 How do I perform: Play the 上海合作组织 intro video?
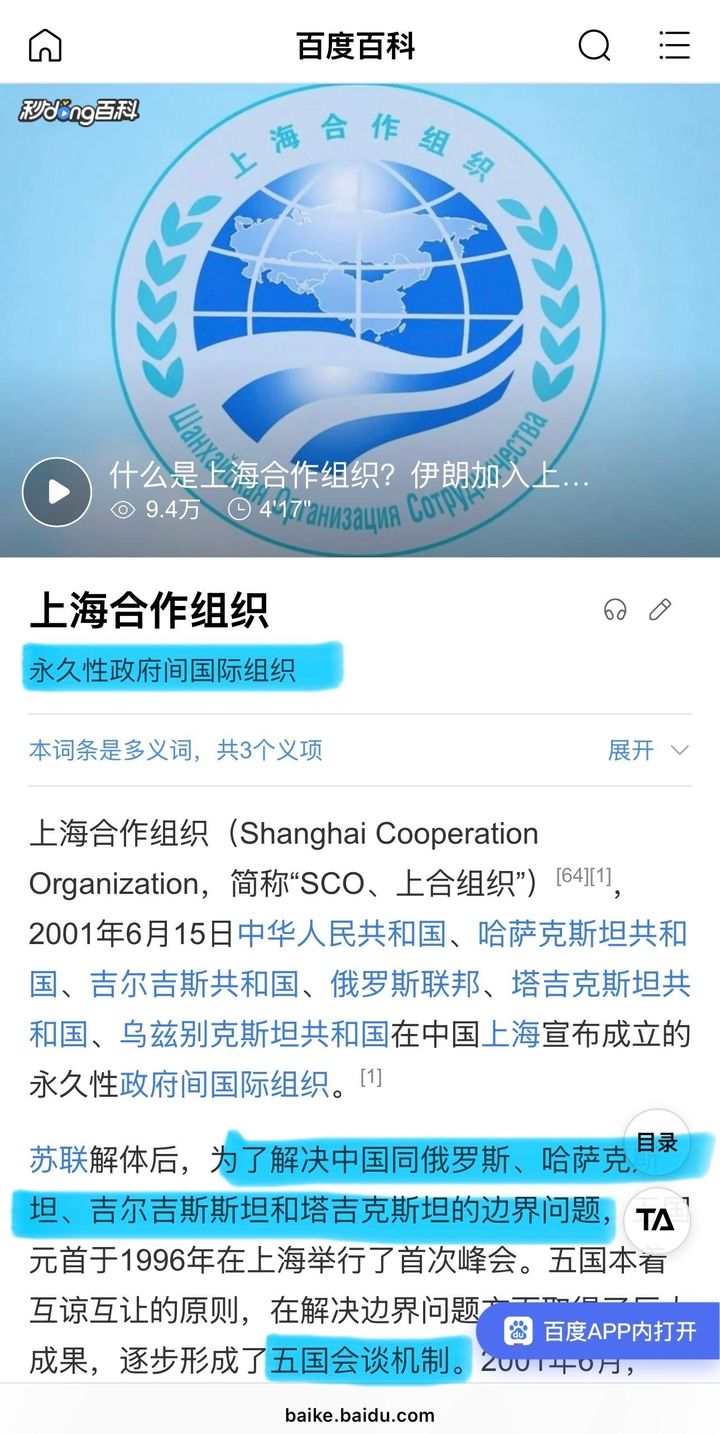pyautogui.click(x=57, y=492)
